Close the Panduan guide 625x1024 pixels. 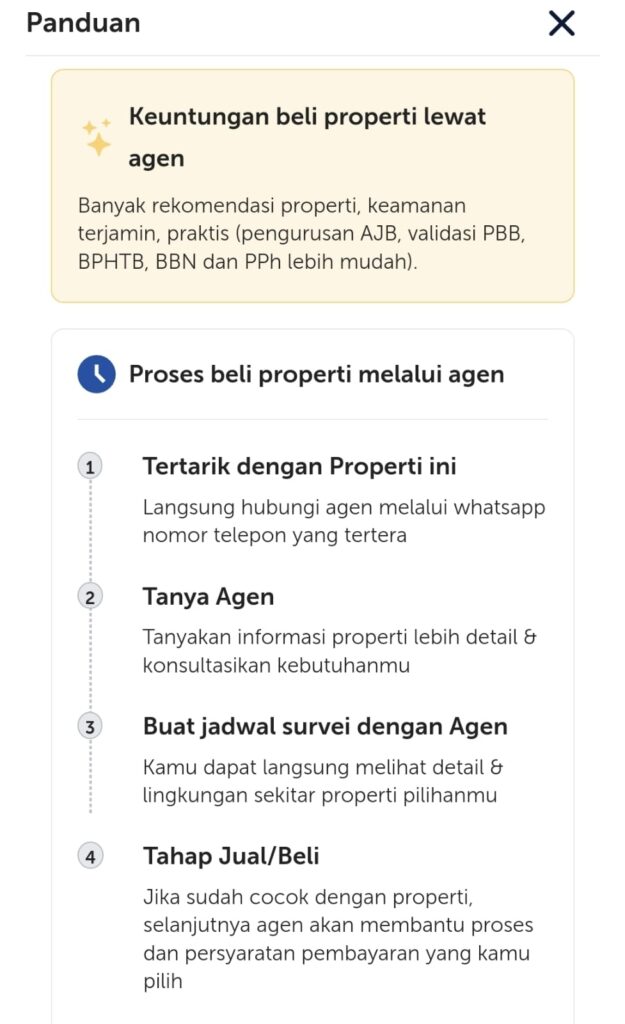pyautogui.click(x=562, y=23)
